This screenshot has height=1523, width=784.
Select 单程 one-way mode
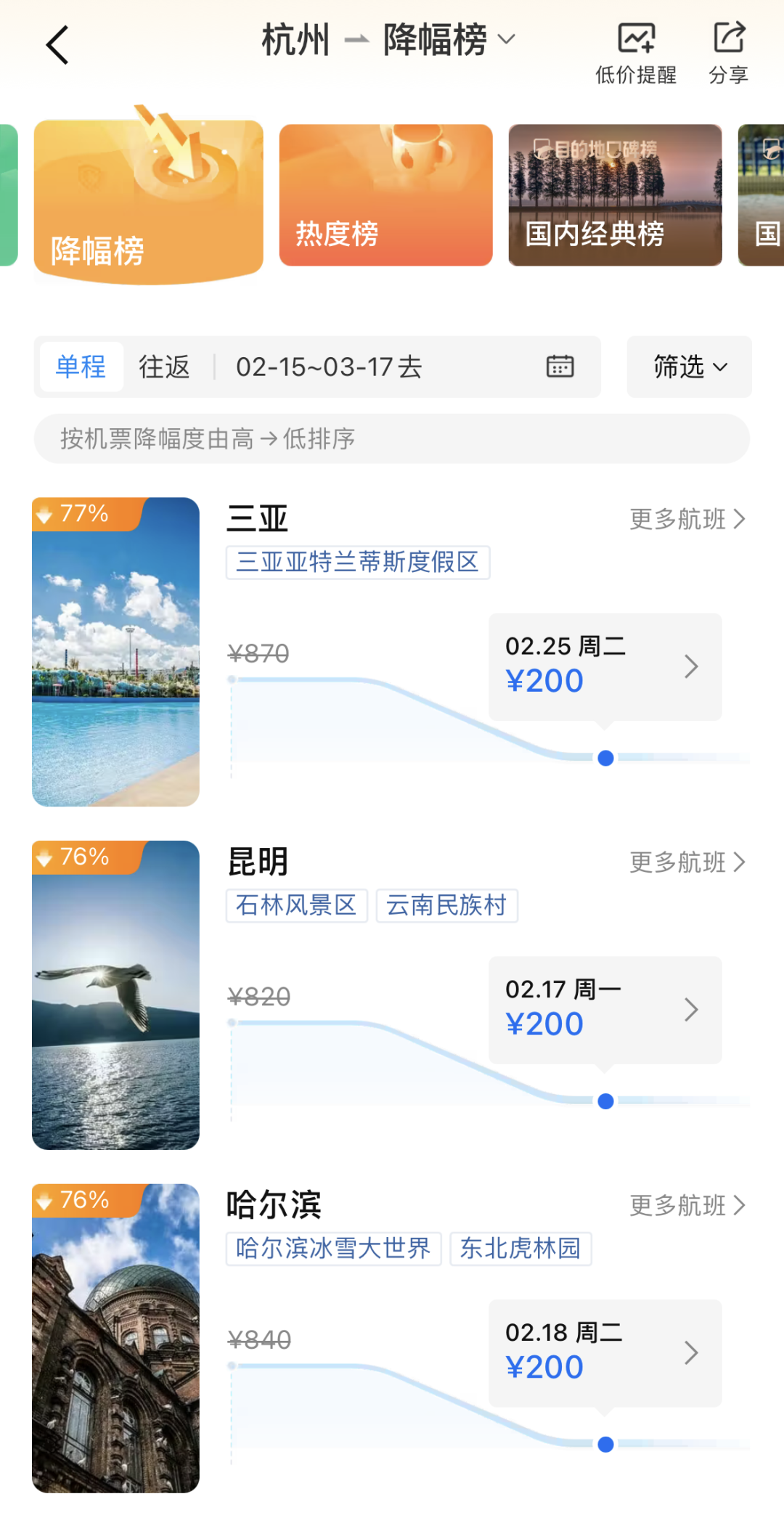(x=81, y=367)
